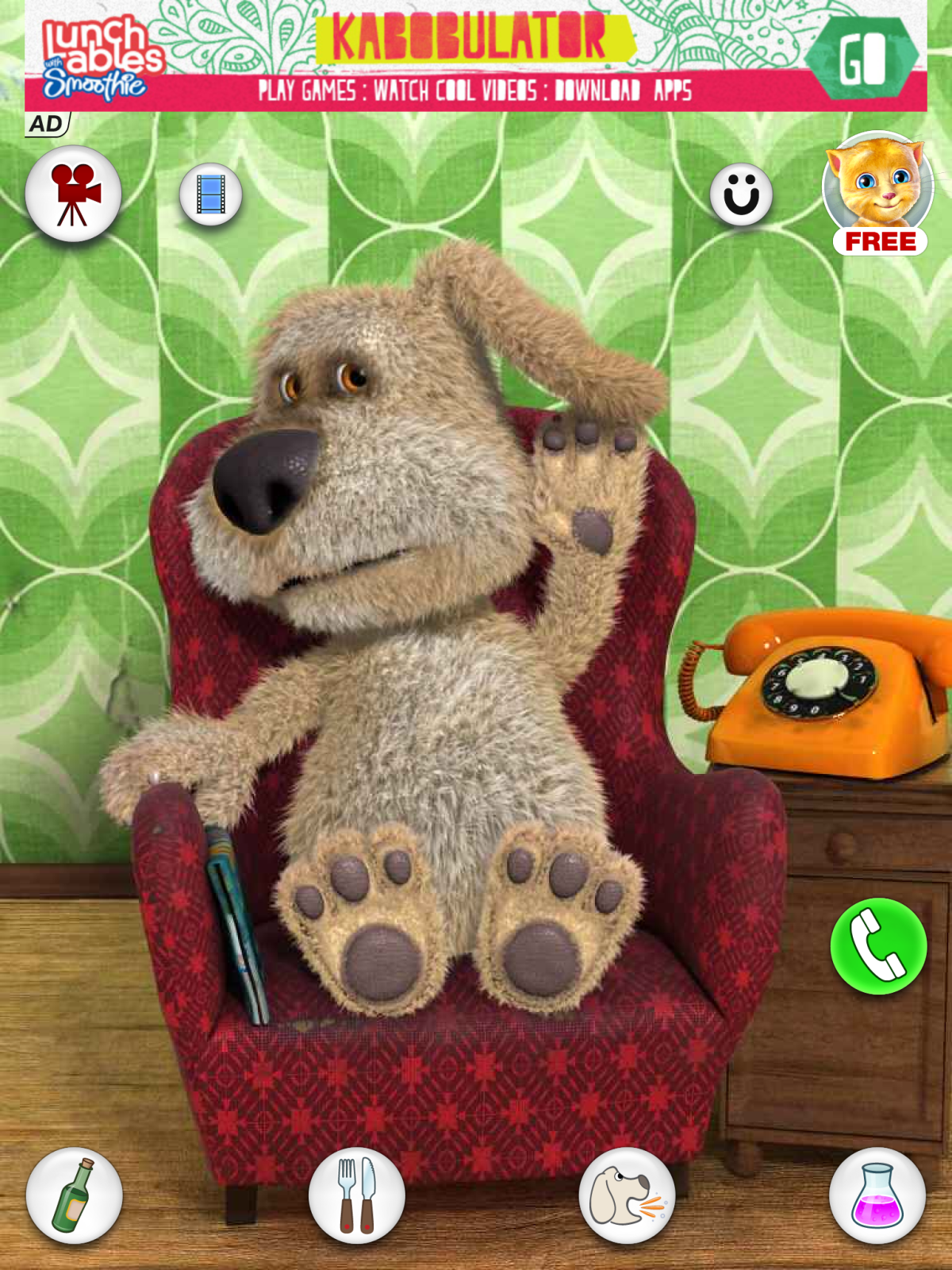Image resolution: width=952 pixels, height=1270 pixels.
Task: Tap the smiley face button
Action: coord(741,194)
